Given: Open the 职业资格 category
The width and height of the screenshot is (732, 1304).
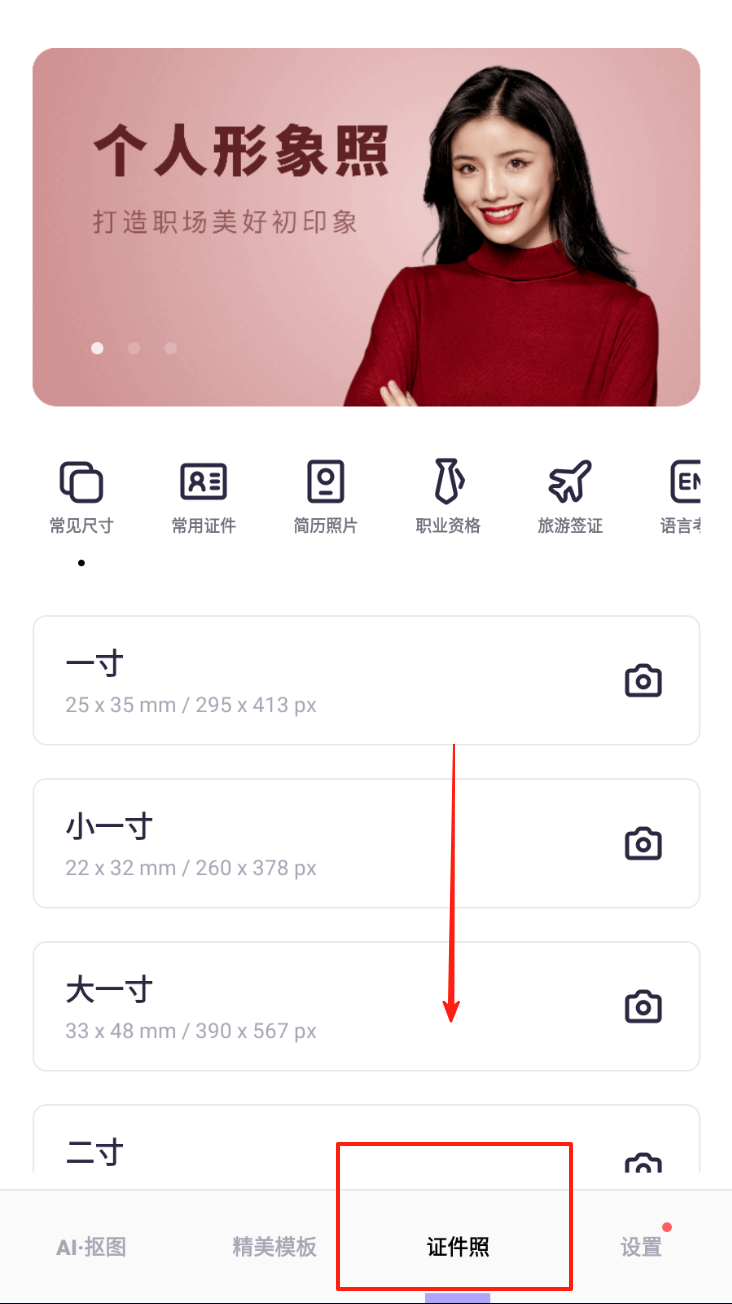Looking at the screenshot, I should coord(448,497).
